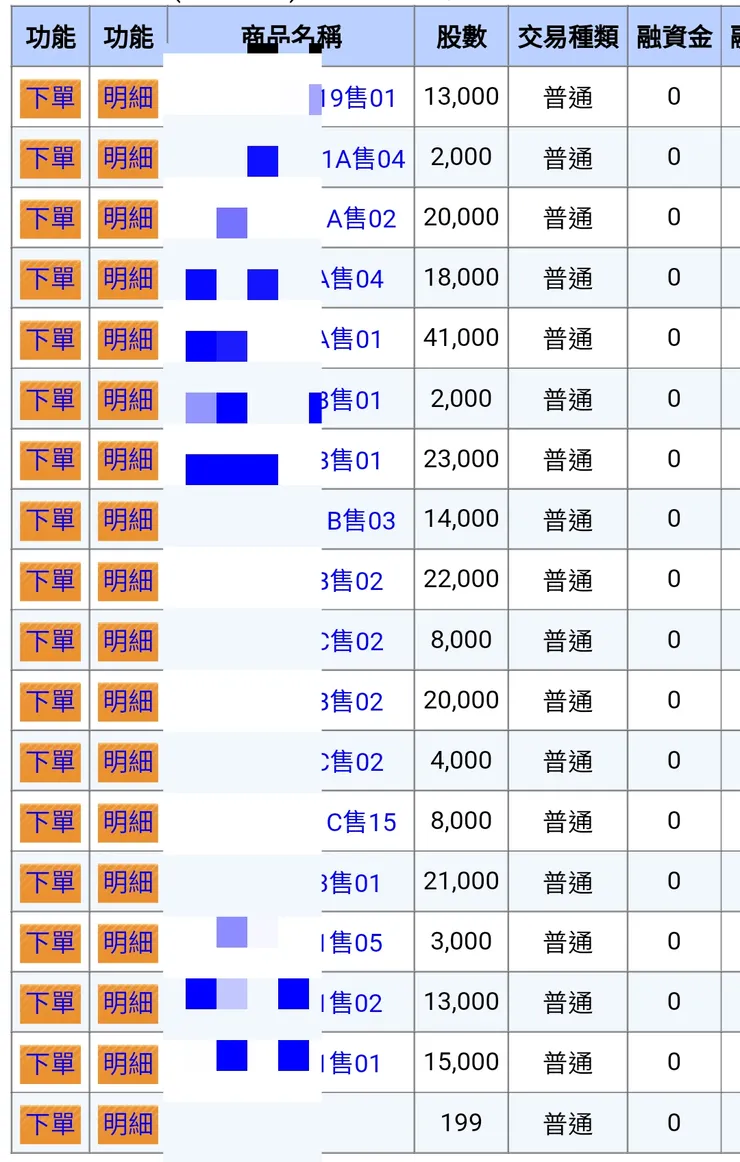This screenshot has width=740, height=1162.
Task: Open the product link ending in B售03
Action: (x=361, y=520)
